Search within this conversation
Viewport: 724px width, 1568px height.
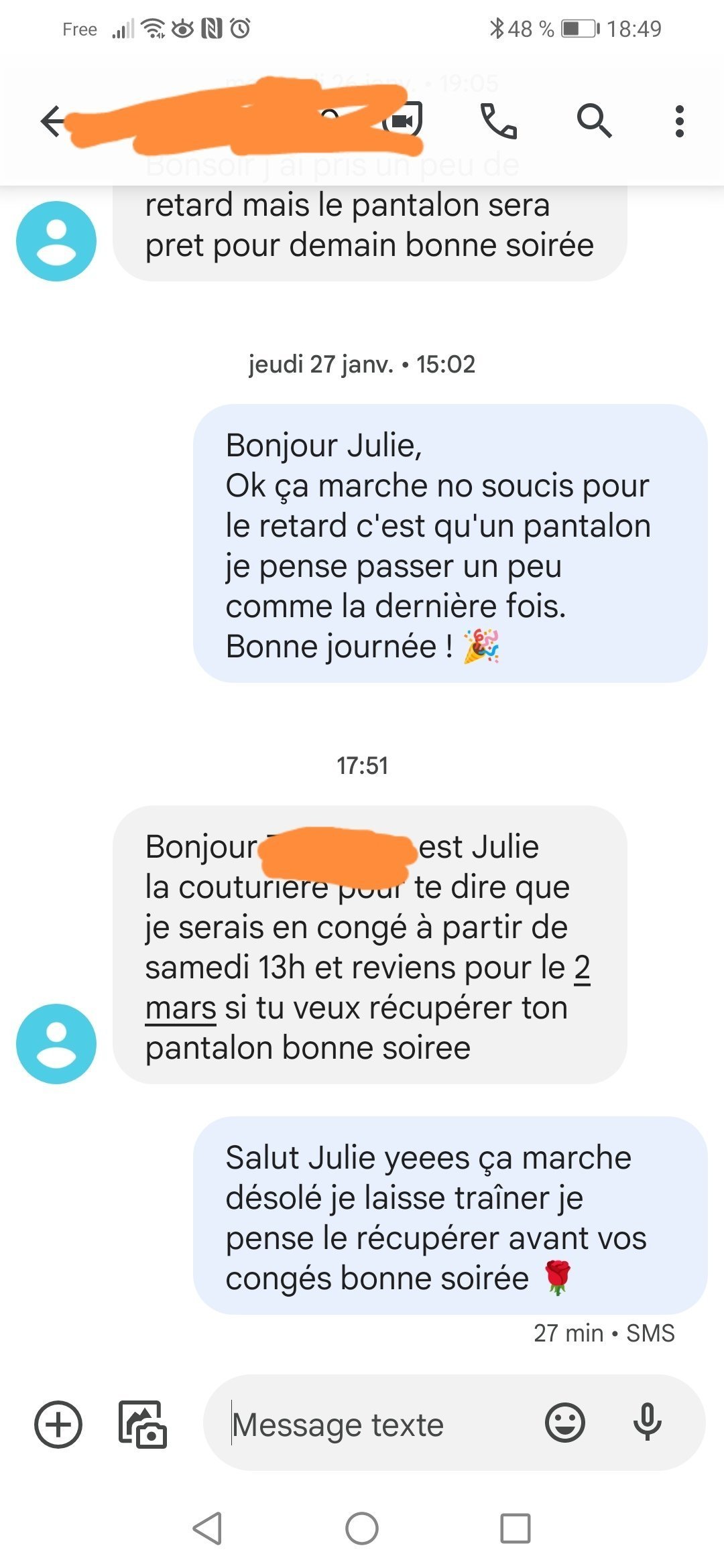click(595, 121)
